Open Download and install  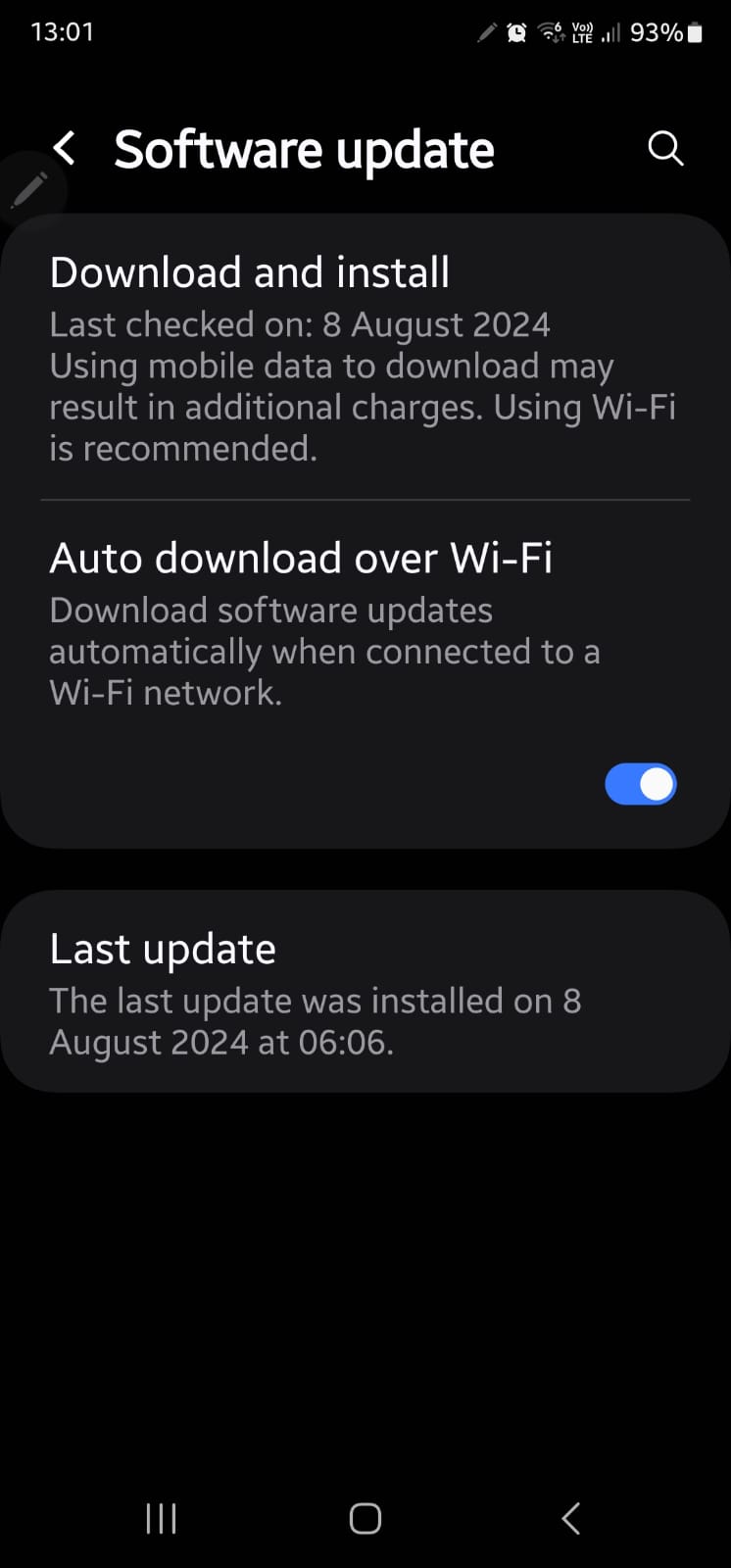coord(365,357)
